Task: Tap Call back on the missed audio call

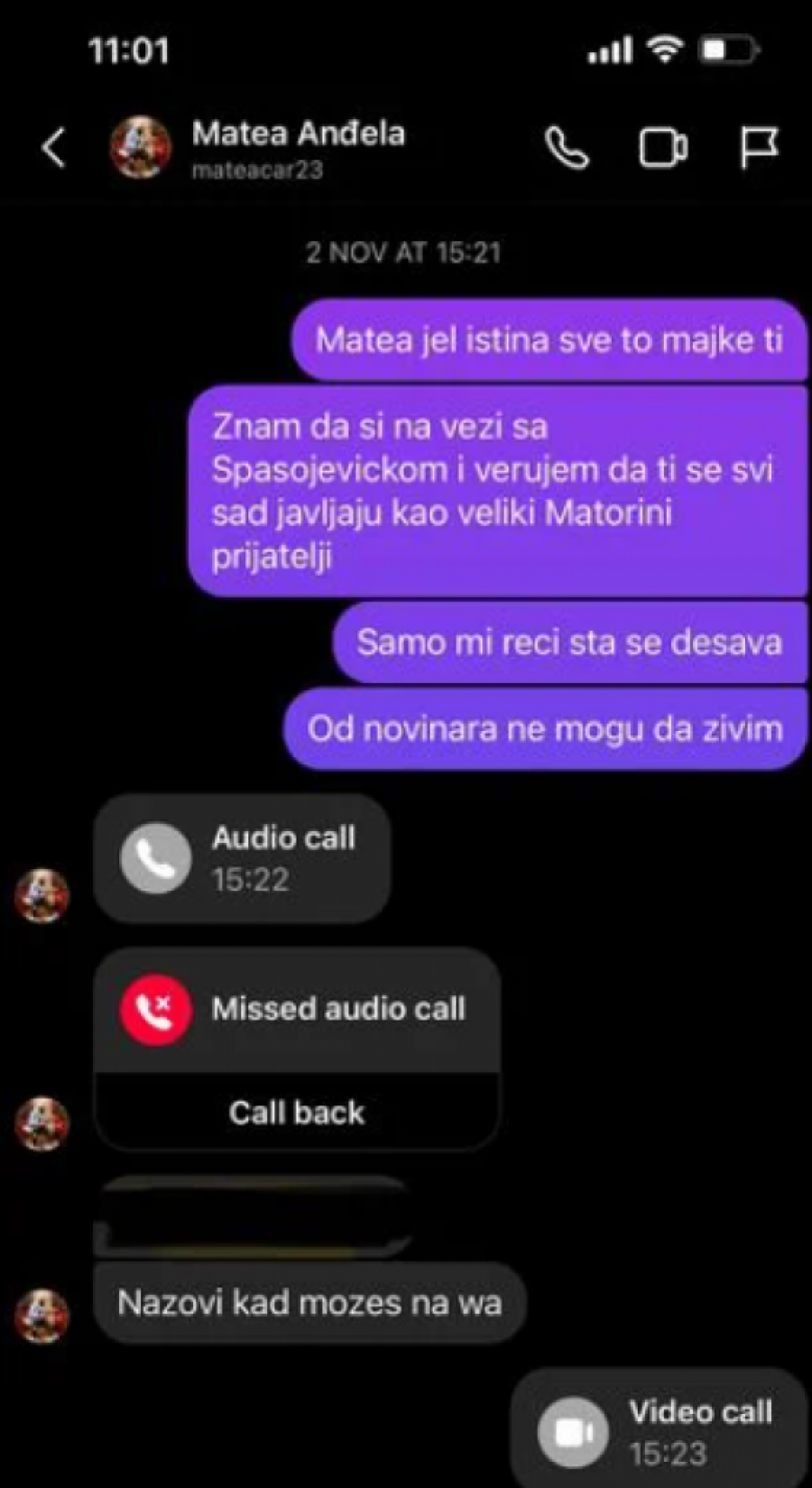Action: [296, 1112]
